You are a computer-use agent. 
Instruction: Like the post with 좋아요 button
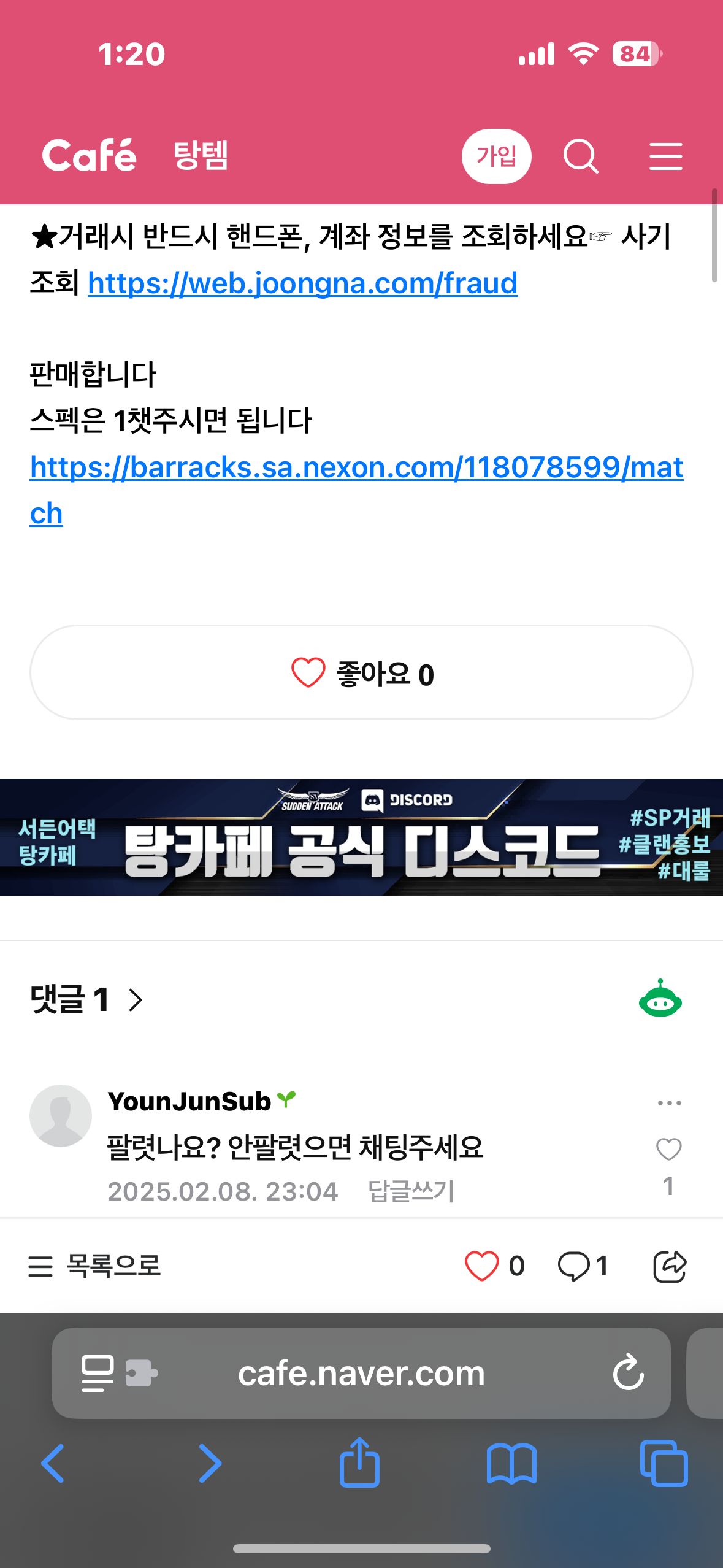(361, 673)
